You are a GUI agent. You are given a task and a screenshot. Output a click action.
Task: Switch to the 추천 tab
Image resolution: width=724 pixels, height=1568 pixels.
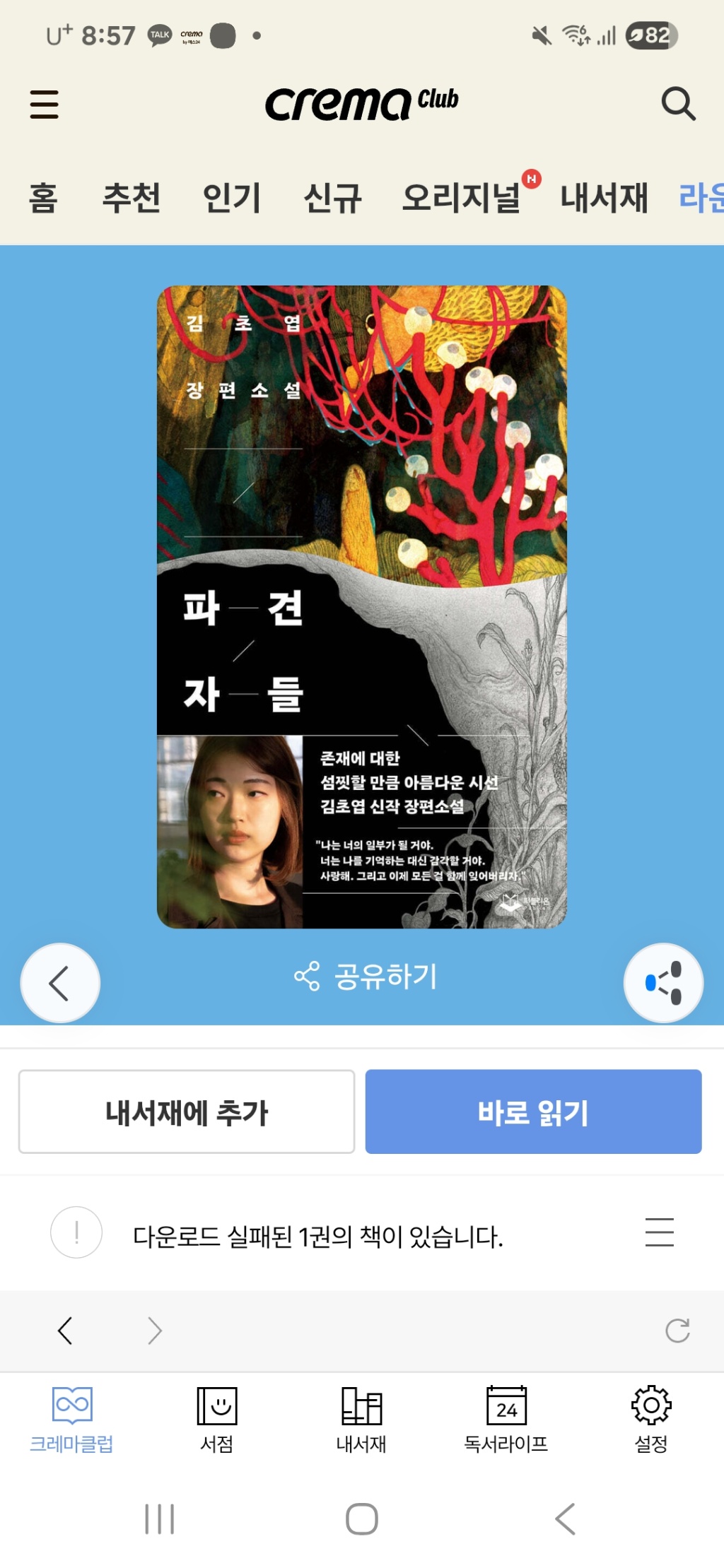click(132, 197)
